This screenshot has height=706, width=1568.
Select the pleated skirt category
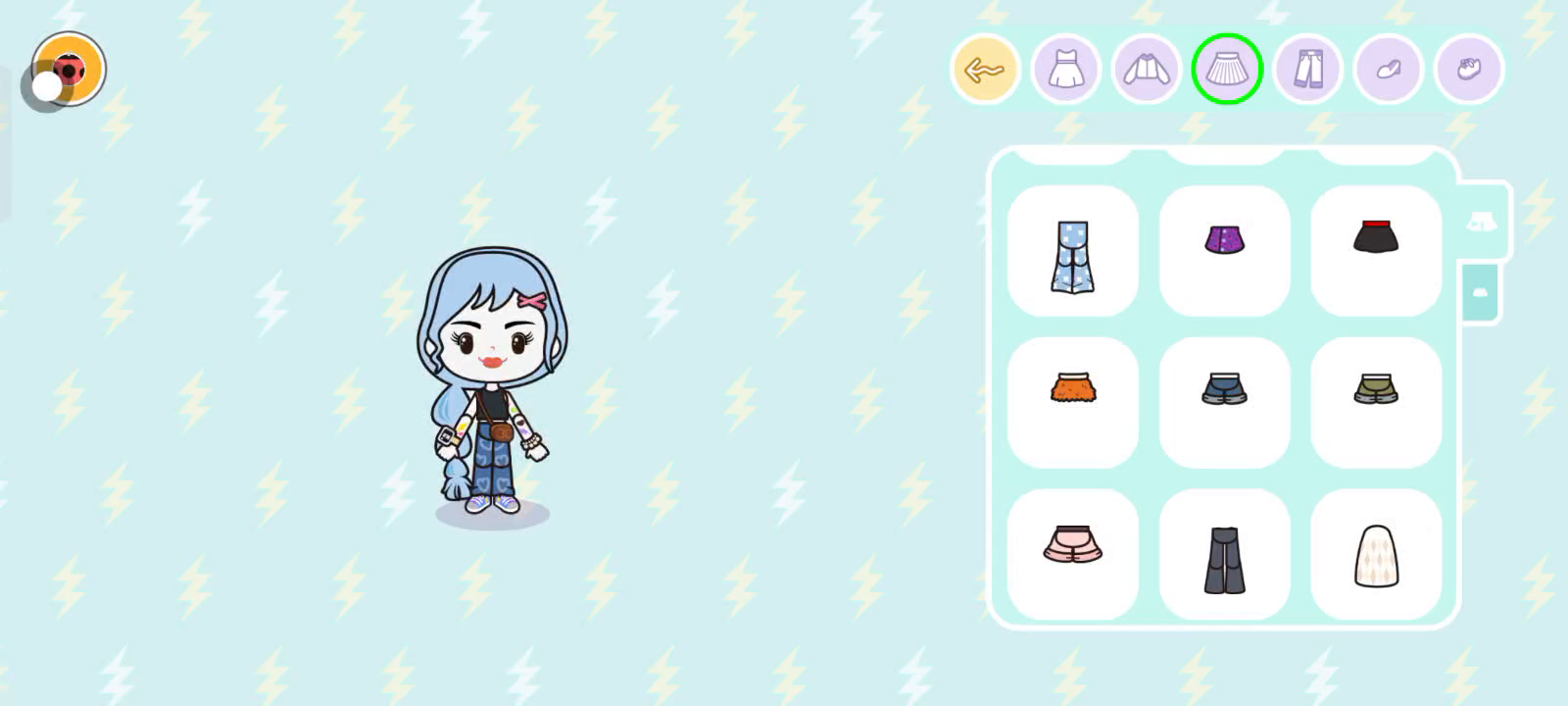pyautogui.click(x=1227, y=70)
